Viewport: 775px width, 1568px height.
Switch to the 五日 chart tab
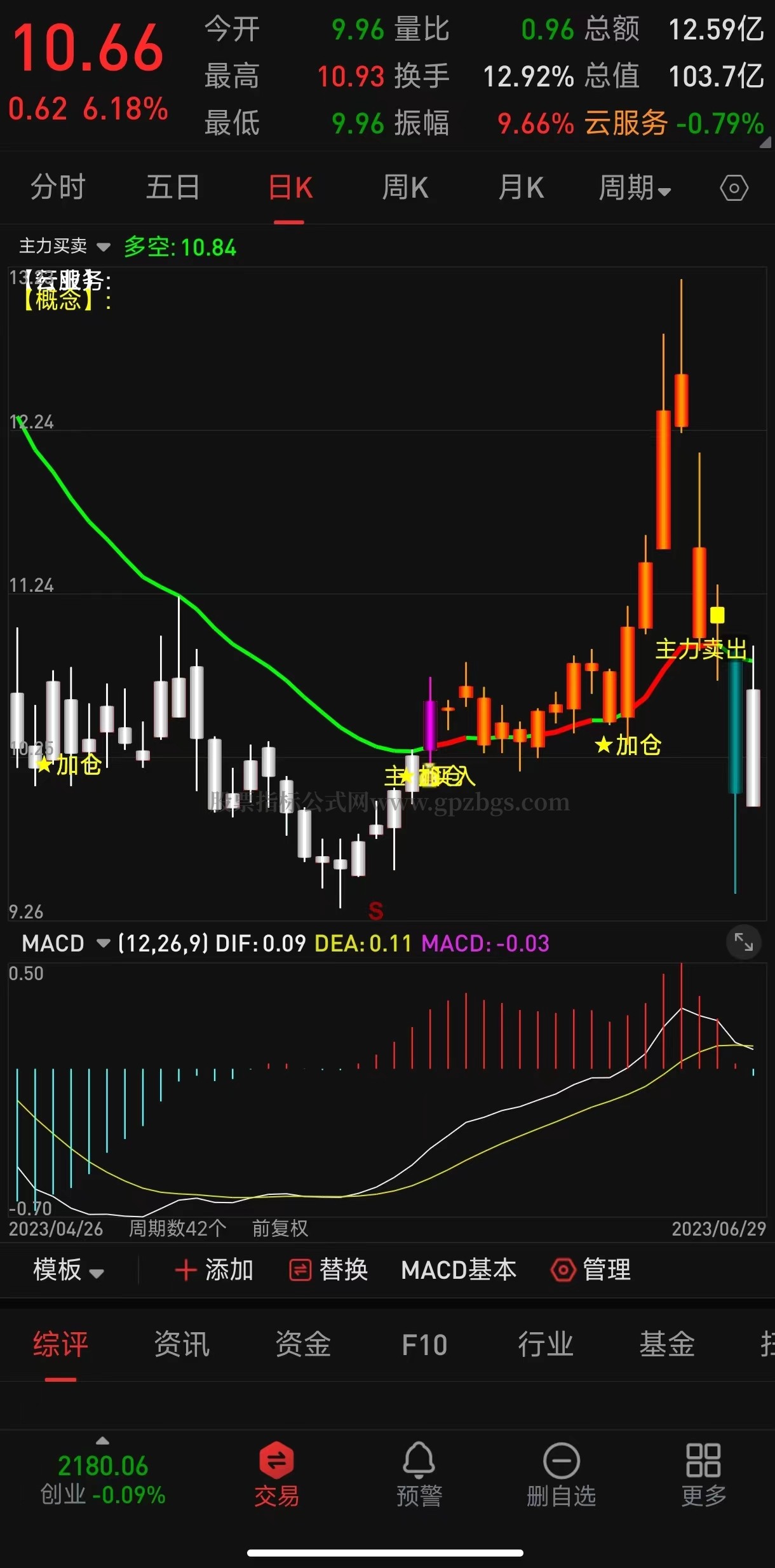coord(173,187)
